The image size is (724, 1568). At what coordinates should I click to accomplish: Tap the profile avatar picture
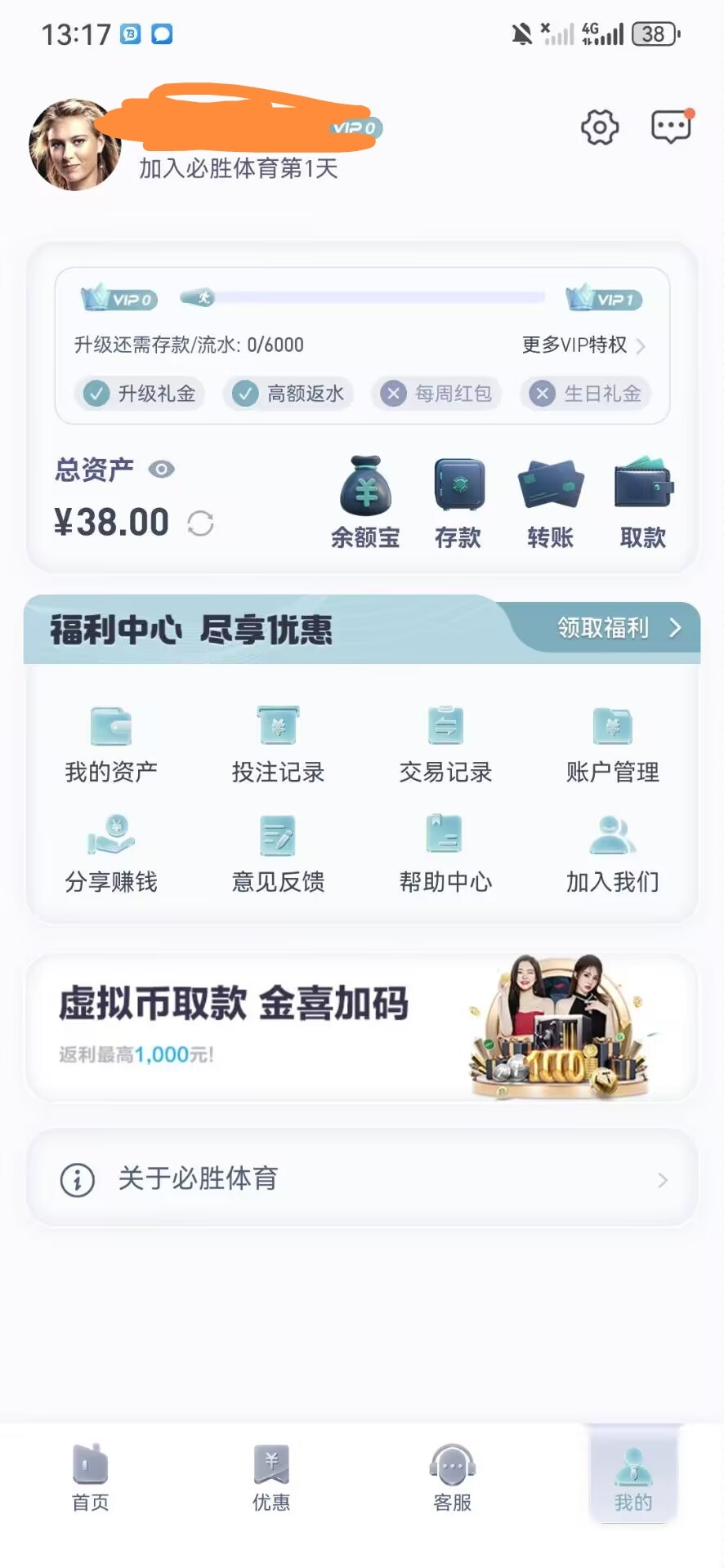(x=74, y=145)
